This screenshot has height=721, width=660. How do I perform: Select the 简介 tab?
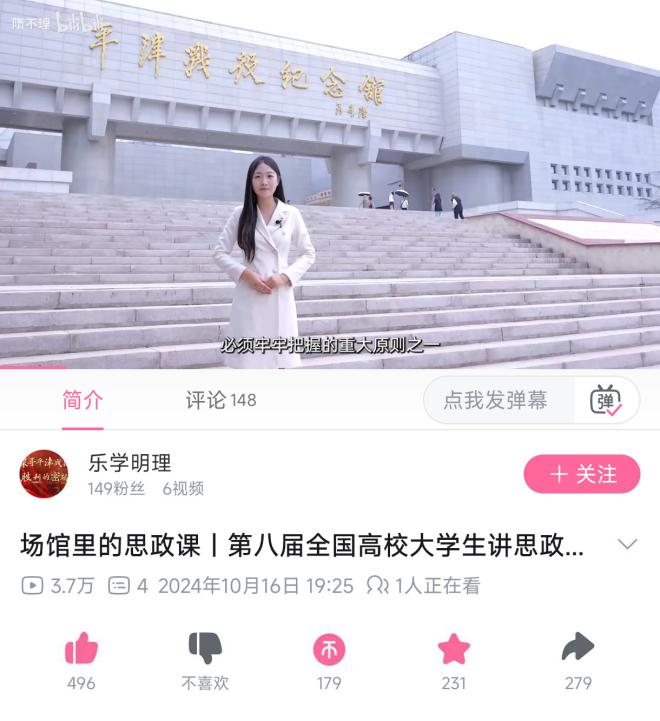82,400
